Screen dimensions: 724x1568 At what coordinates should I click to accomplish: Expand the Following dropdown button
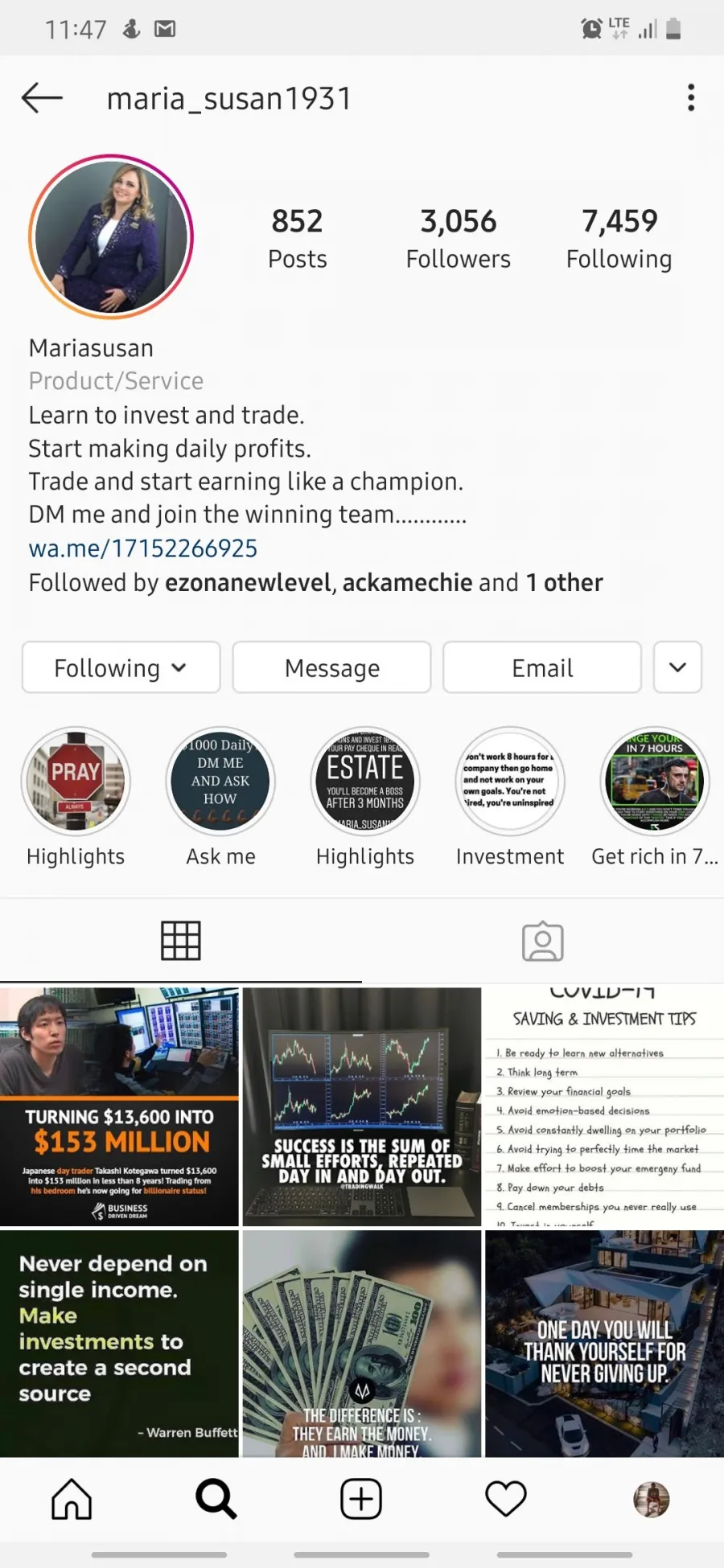point(121,667)
